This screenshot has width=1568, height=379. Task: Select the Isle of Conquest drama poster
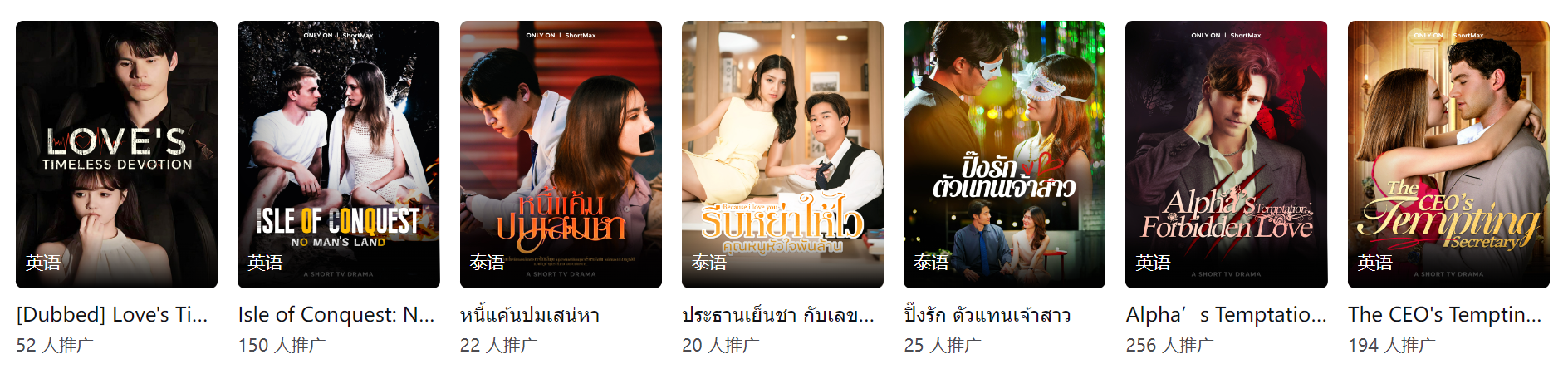[x=338, y=155]
